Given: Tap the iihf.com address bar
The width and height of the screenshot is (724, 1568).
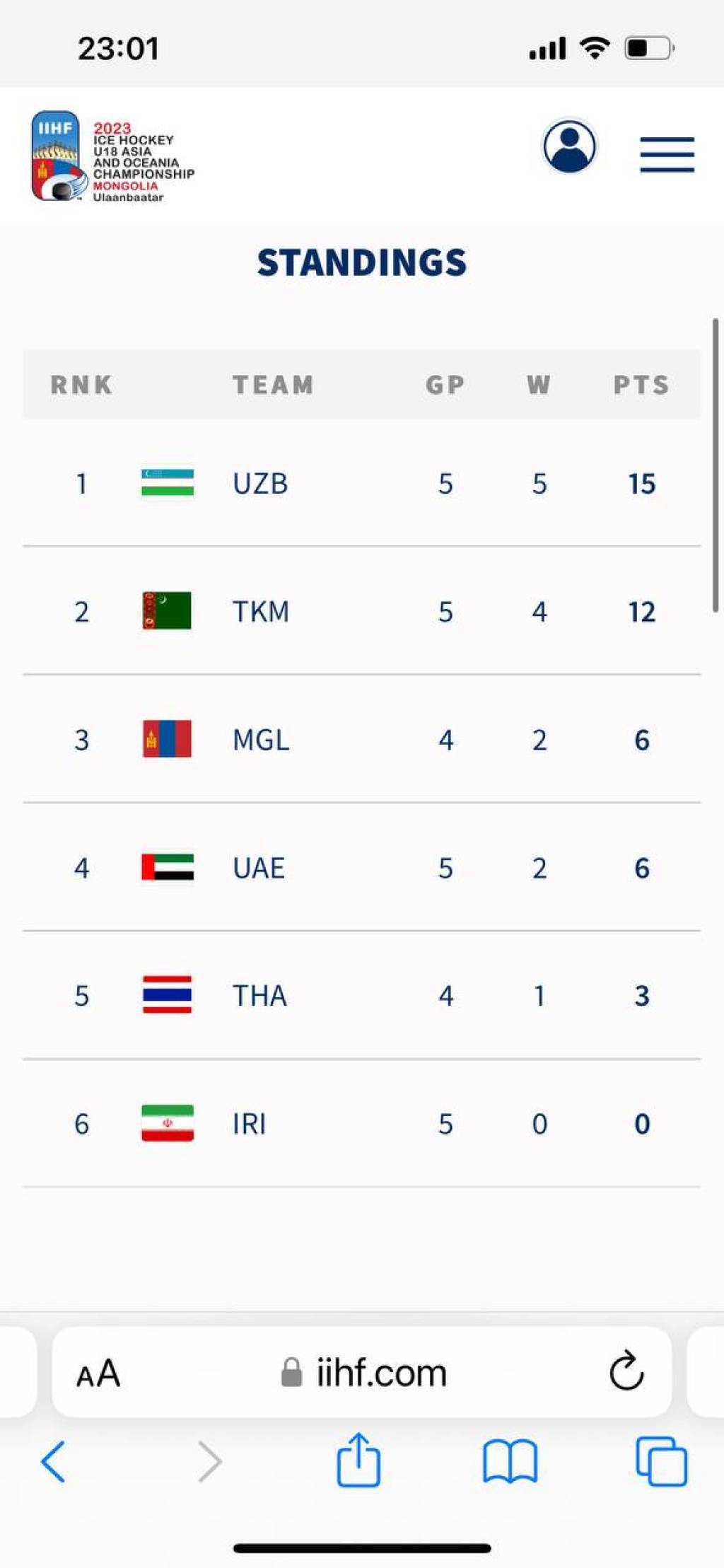Looking at the screenshot, I should [363, 1373].
